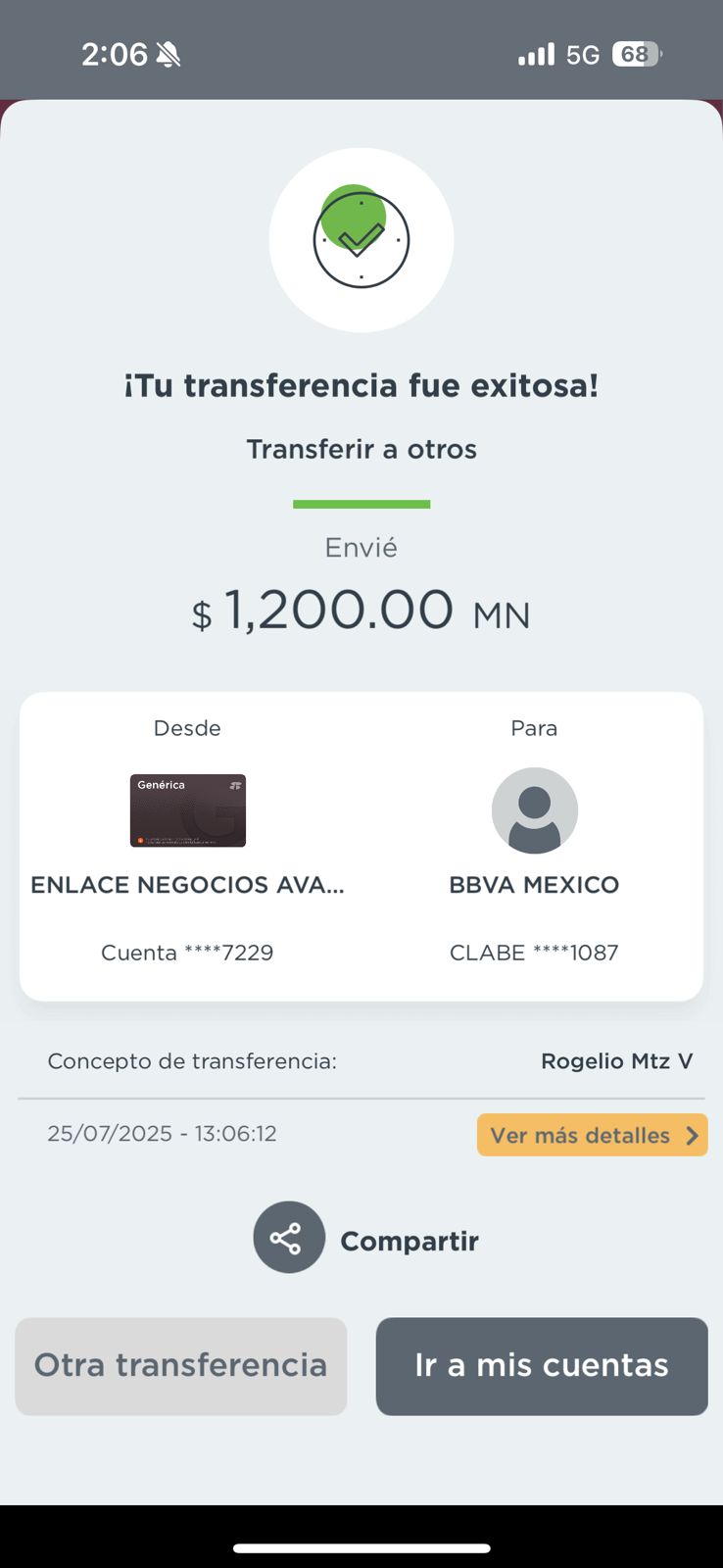Go to Ir a mis cuentas
This screenshot has width=723, height=1568.
[x=542, y=1365]
